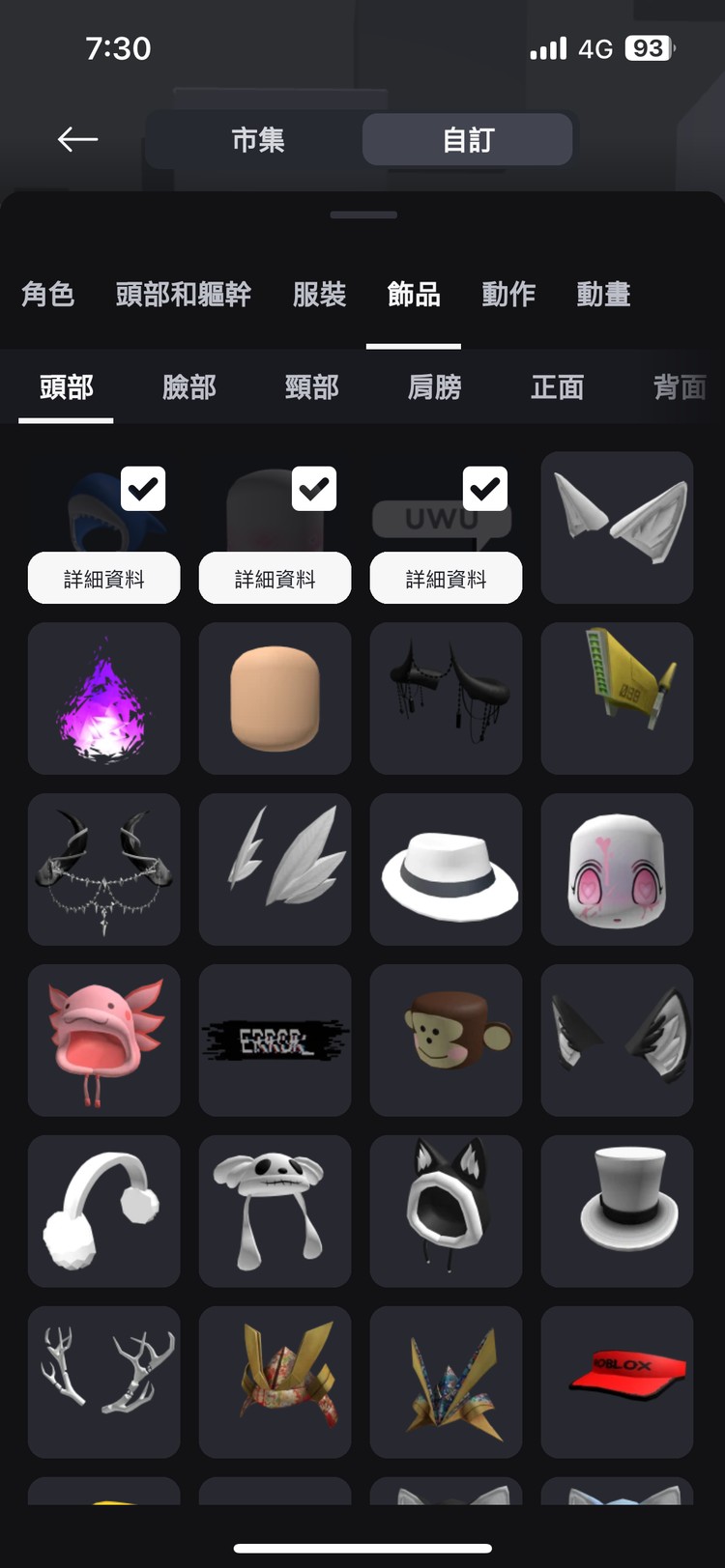Show 正面 front accessories

557,387
